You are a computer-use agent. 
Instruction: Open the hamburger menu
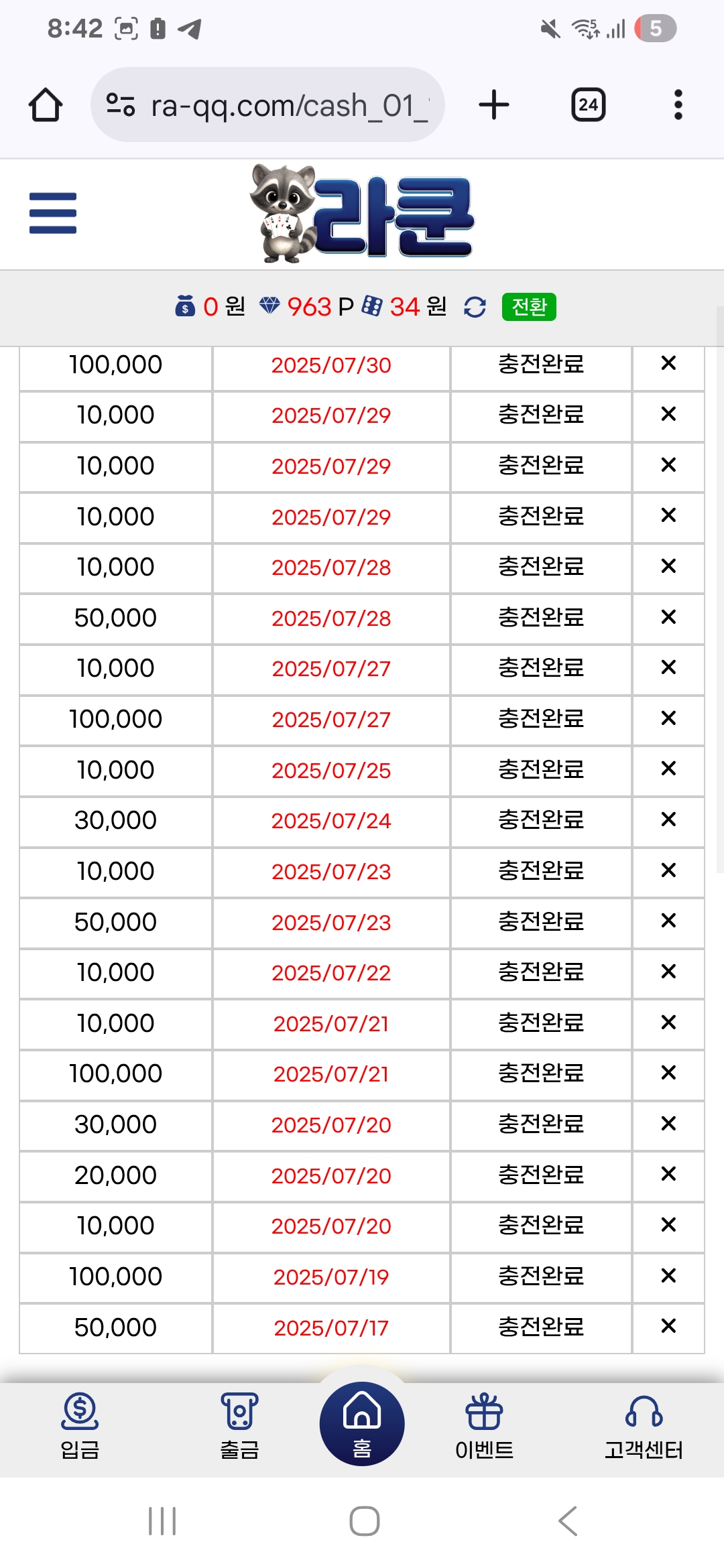click(53, 213)
